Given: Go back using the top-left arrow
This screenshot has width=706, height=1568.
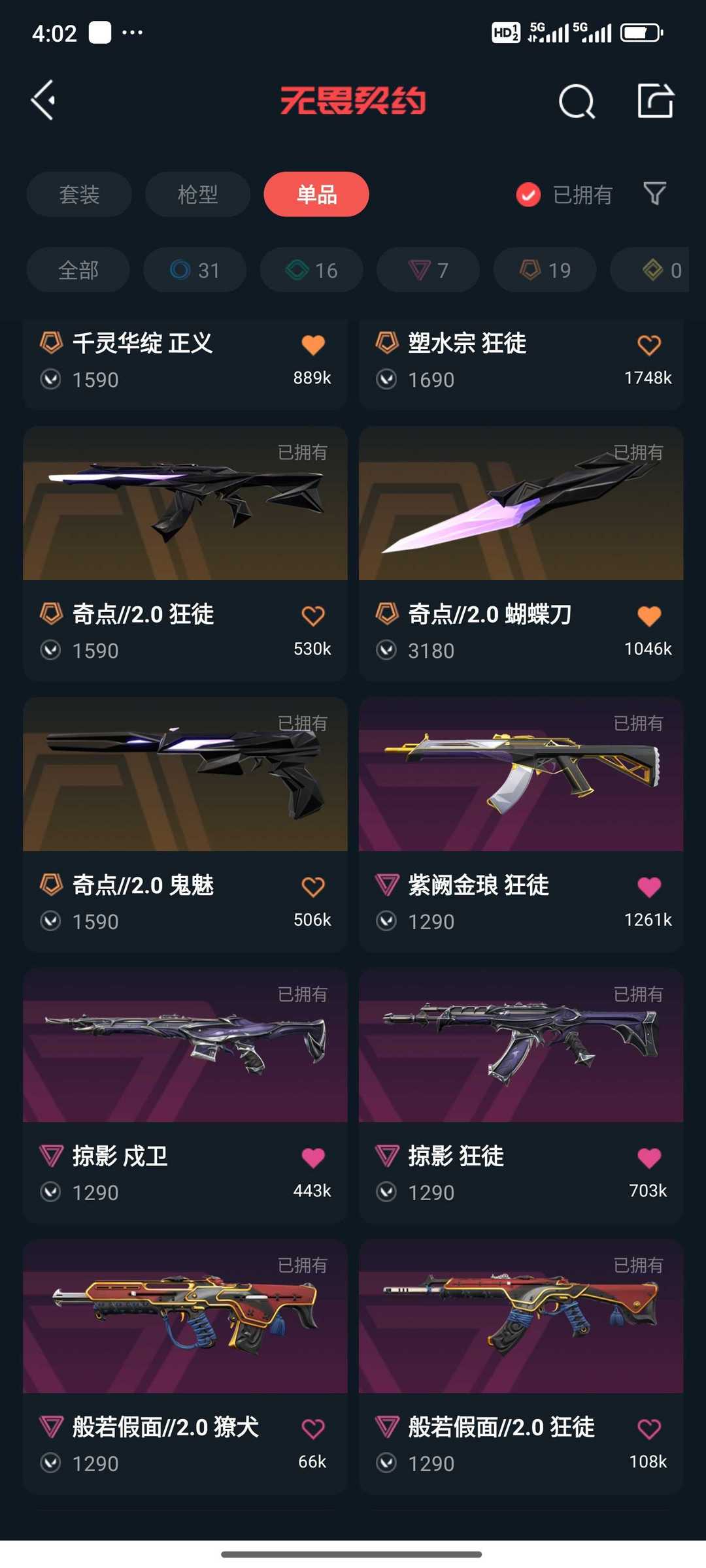Looking at the screenshot, I should tap(43, 101).
